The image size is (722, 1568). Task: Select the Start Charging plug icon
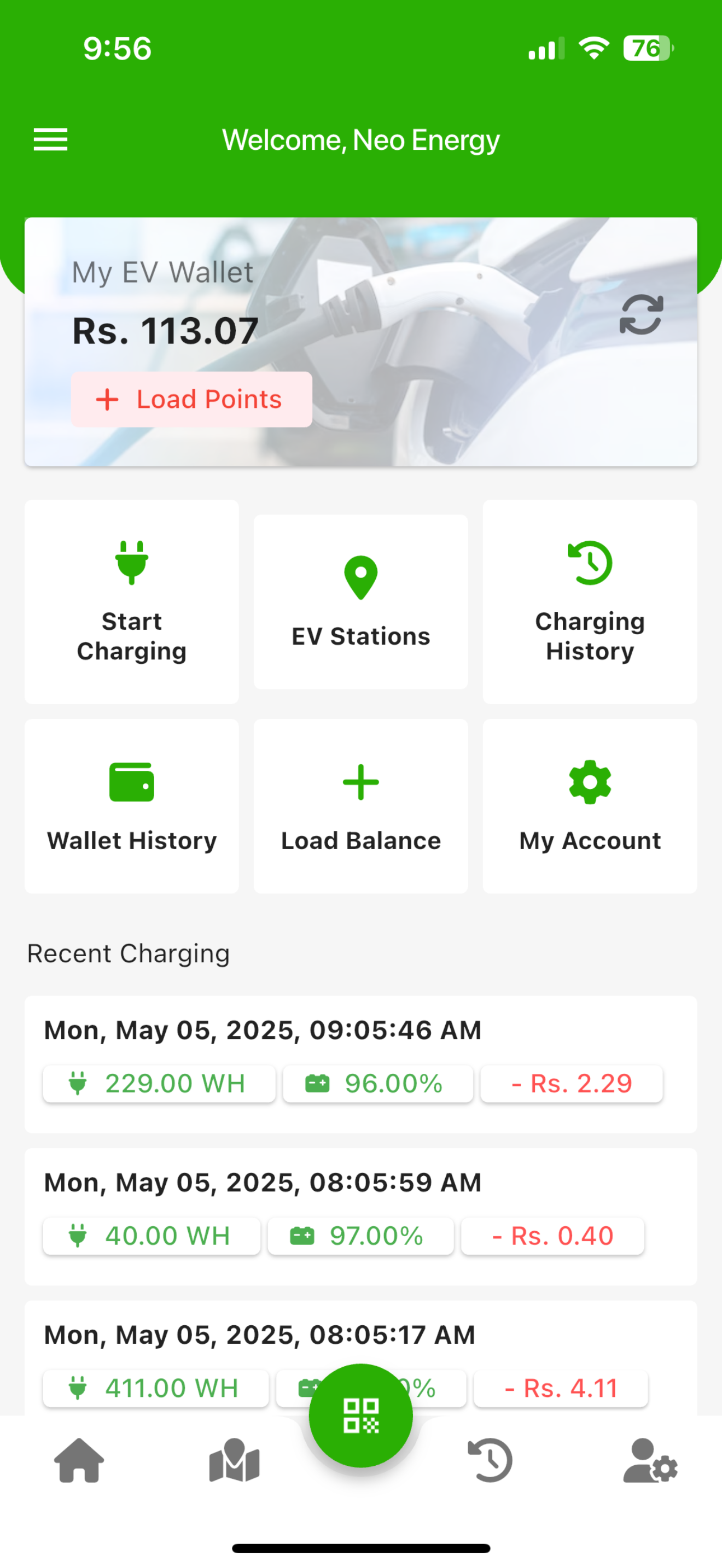pyautogui.click(x=131, y=563)
